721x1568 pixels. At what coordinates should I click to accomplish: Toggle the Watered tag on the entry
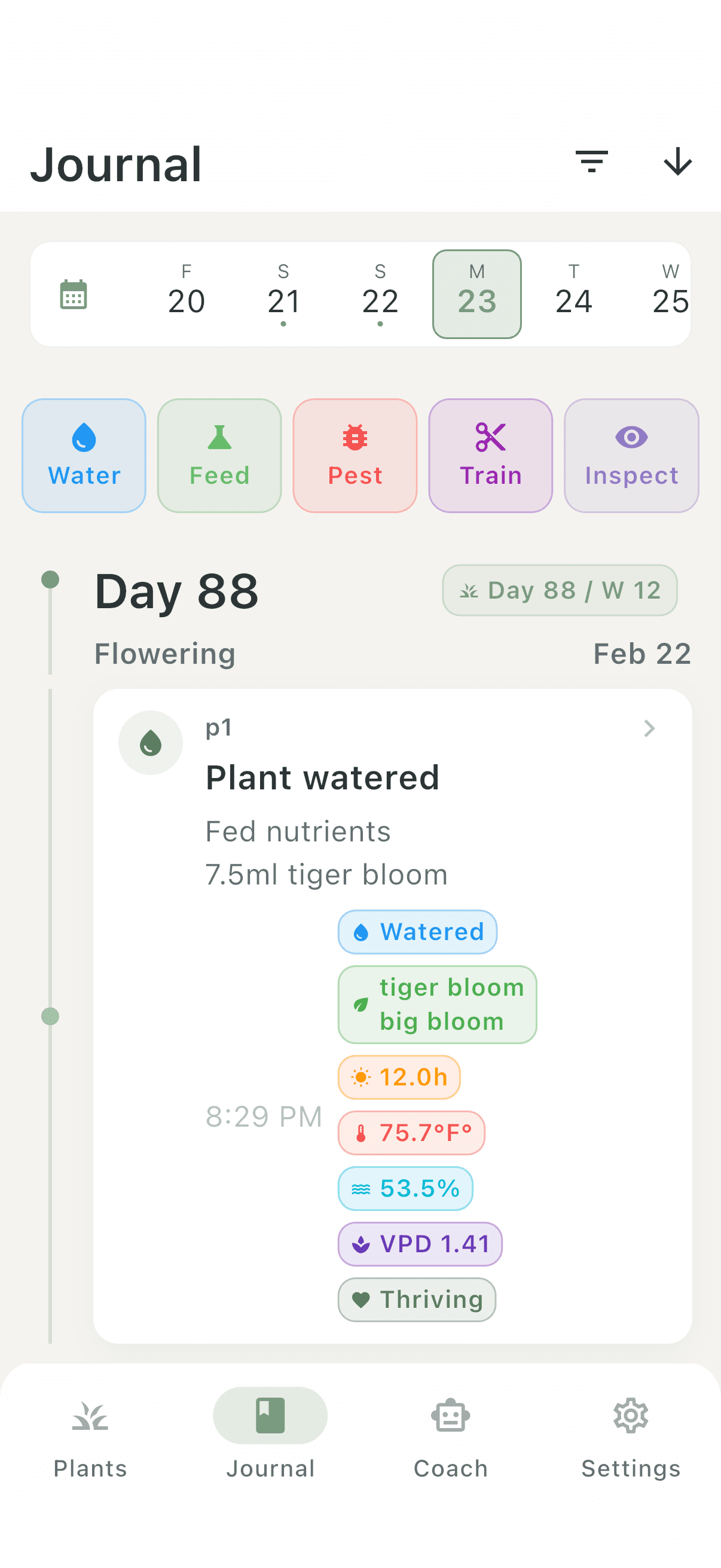[x=417, y=932]
